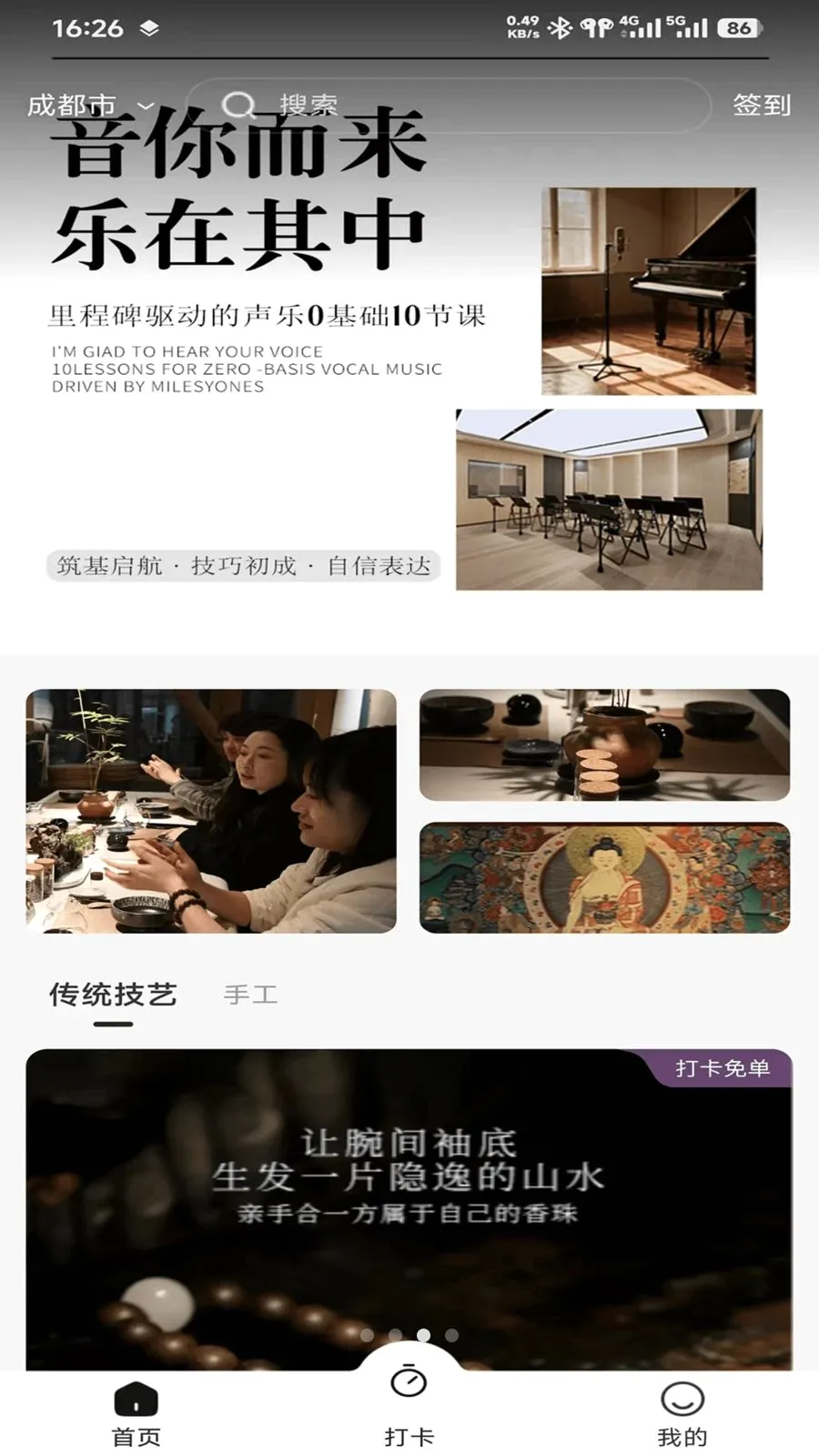Tap the 搜索 search box
This screenshot has width=819, height=1456.
(x=448, y=106)
